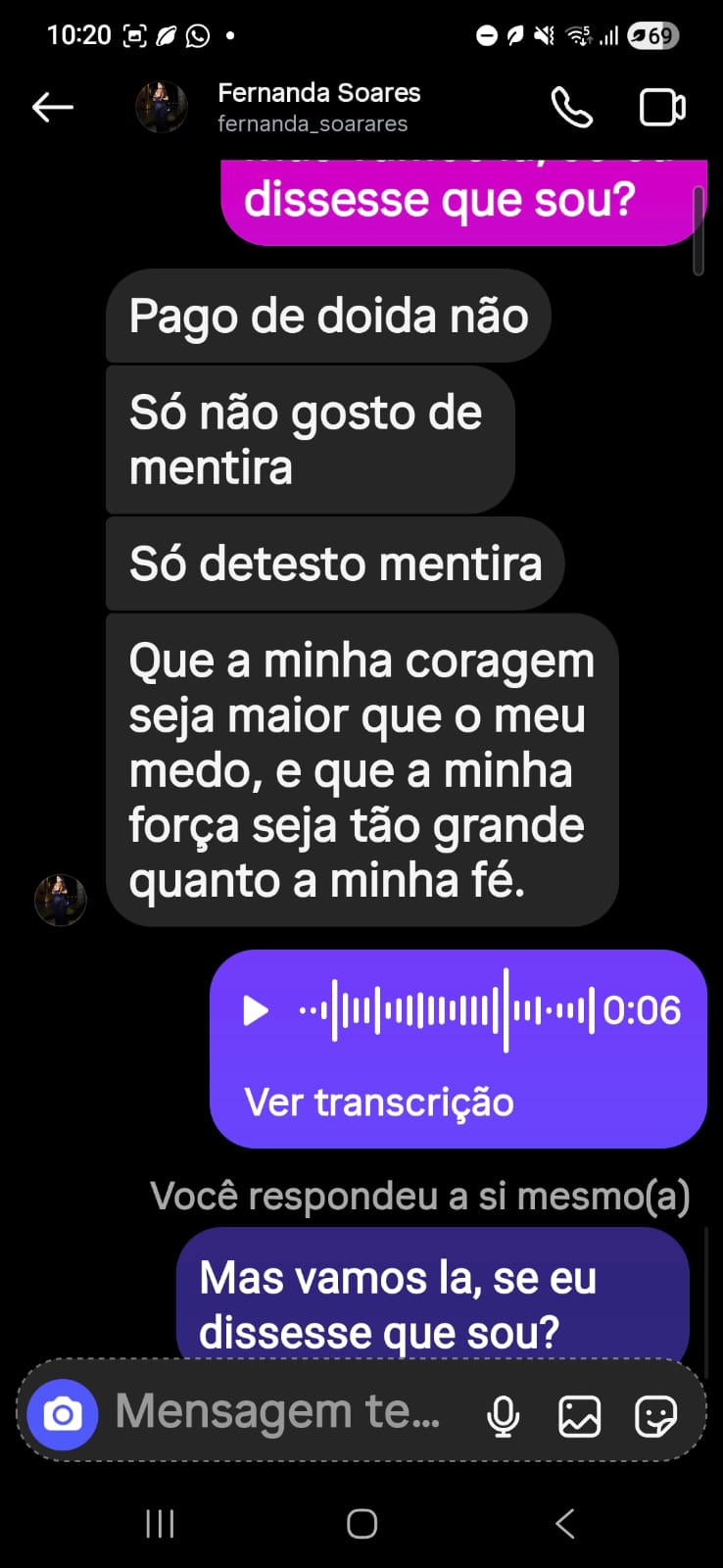Tap Fernanda's avatar beside her message

61,900
